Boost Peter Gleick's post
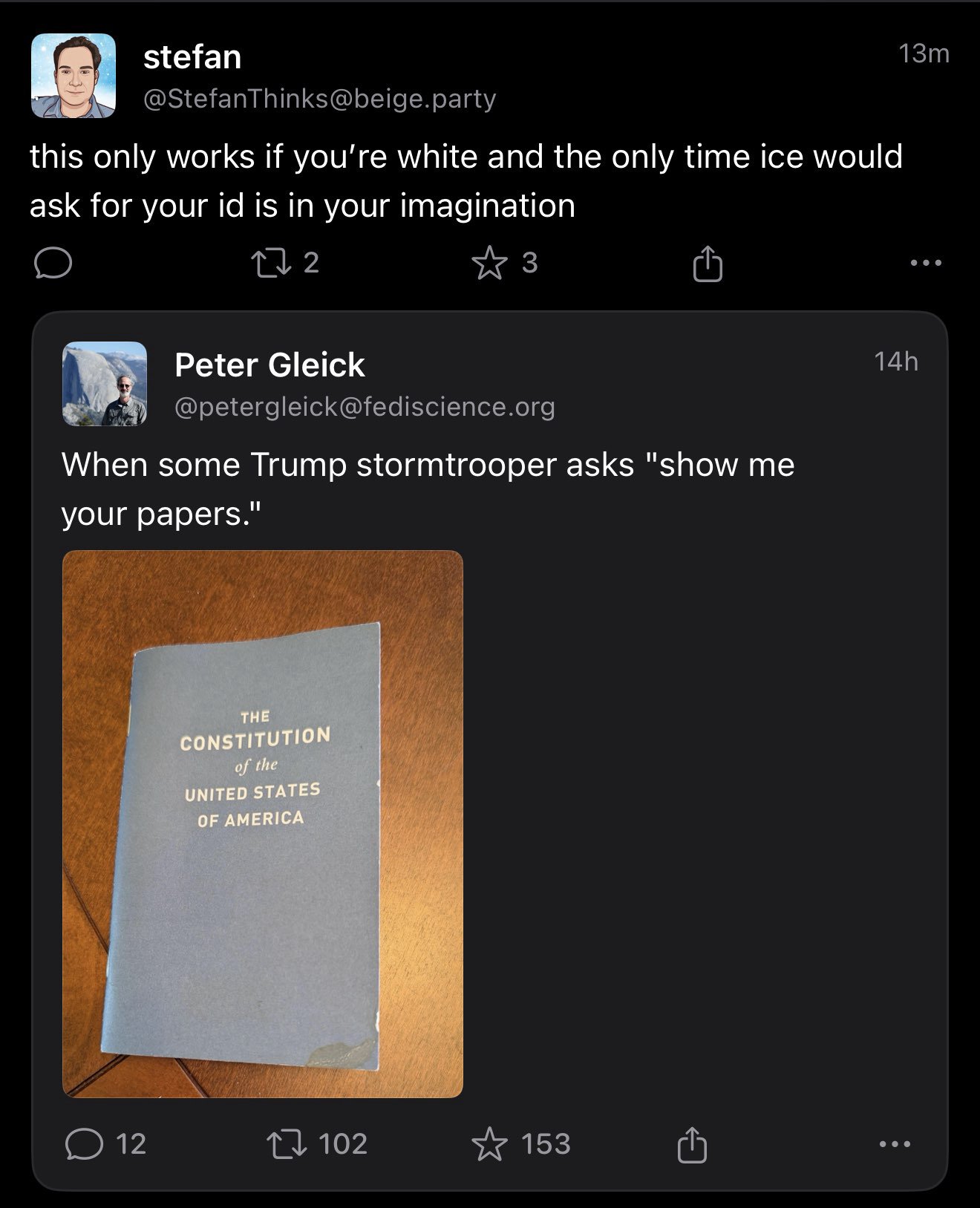The image size is (980, 1208). point(287,1143)
